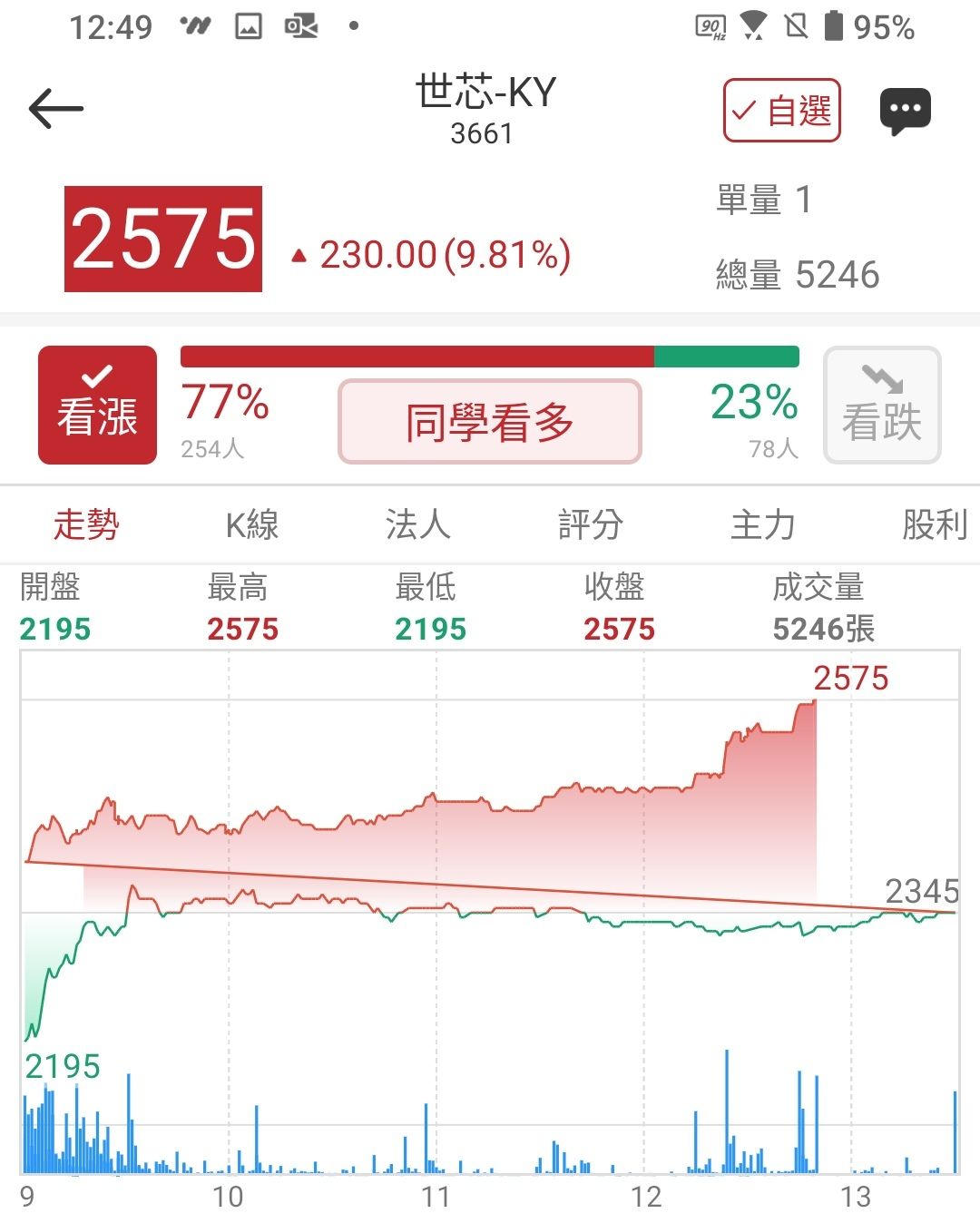Select the 走勢 trend tab
This screenshot has width=980, height=1223.
coord(86,524)
